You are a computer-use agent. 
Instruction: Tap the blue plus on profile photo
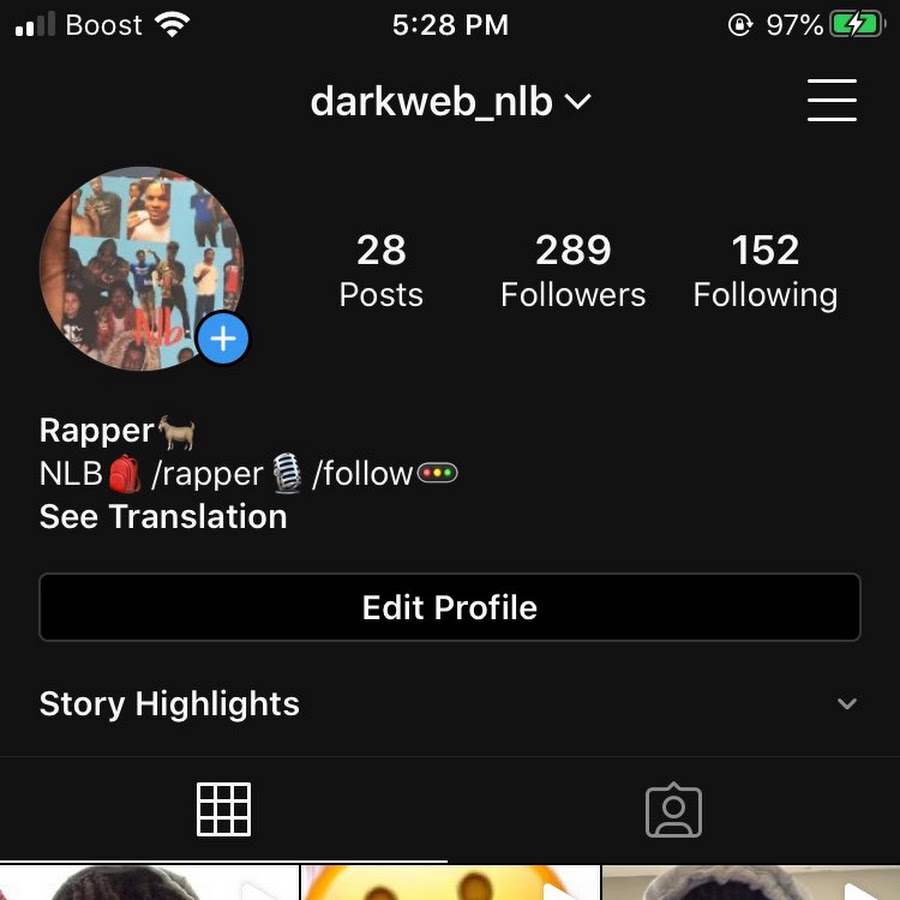click(222, 340)
